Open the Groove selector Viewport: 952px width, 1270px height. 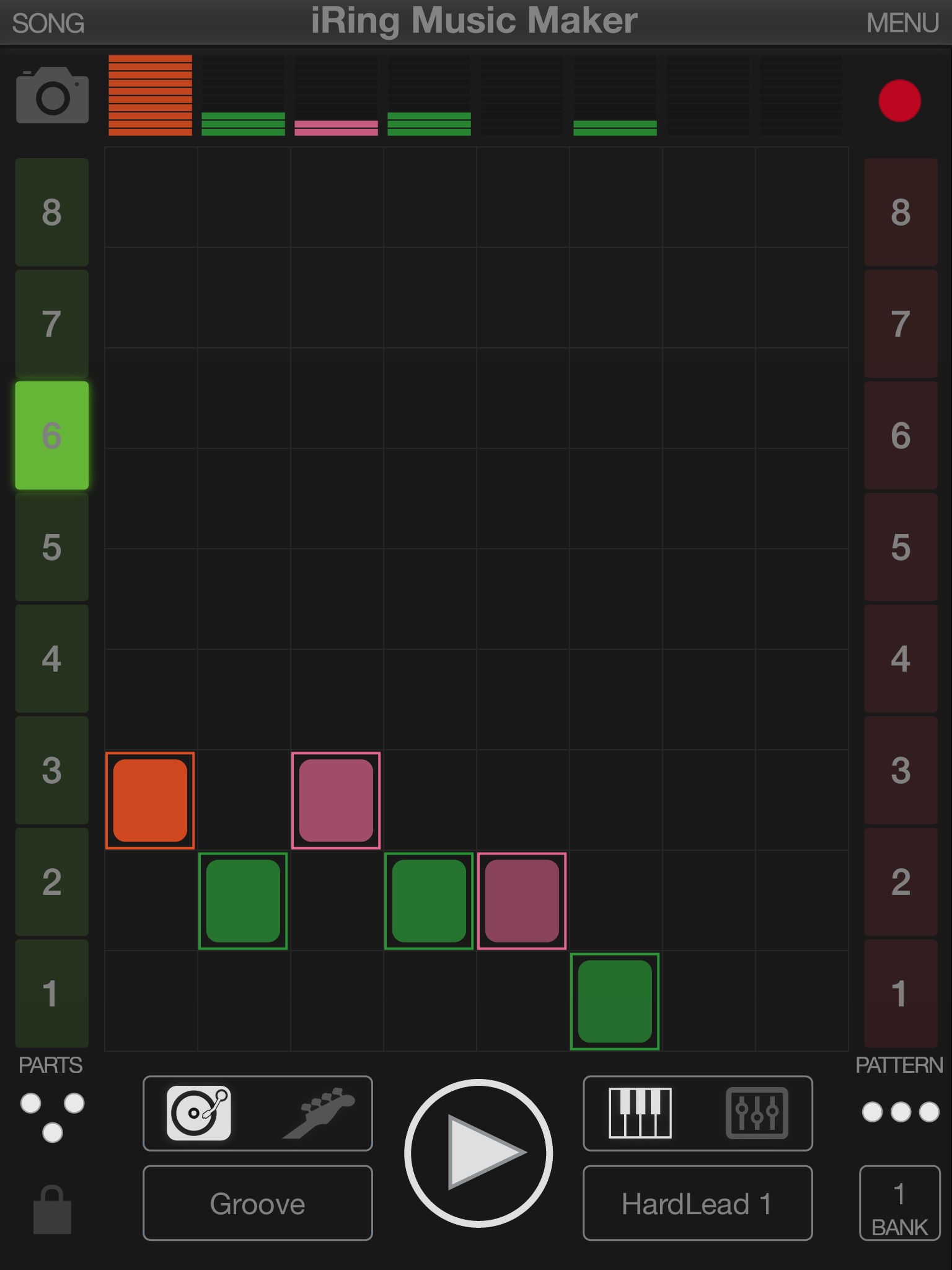pyautogui.click(x=258, y=1203)
